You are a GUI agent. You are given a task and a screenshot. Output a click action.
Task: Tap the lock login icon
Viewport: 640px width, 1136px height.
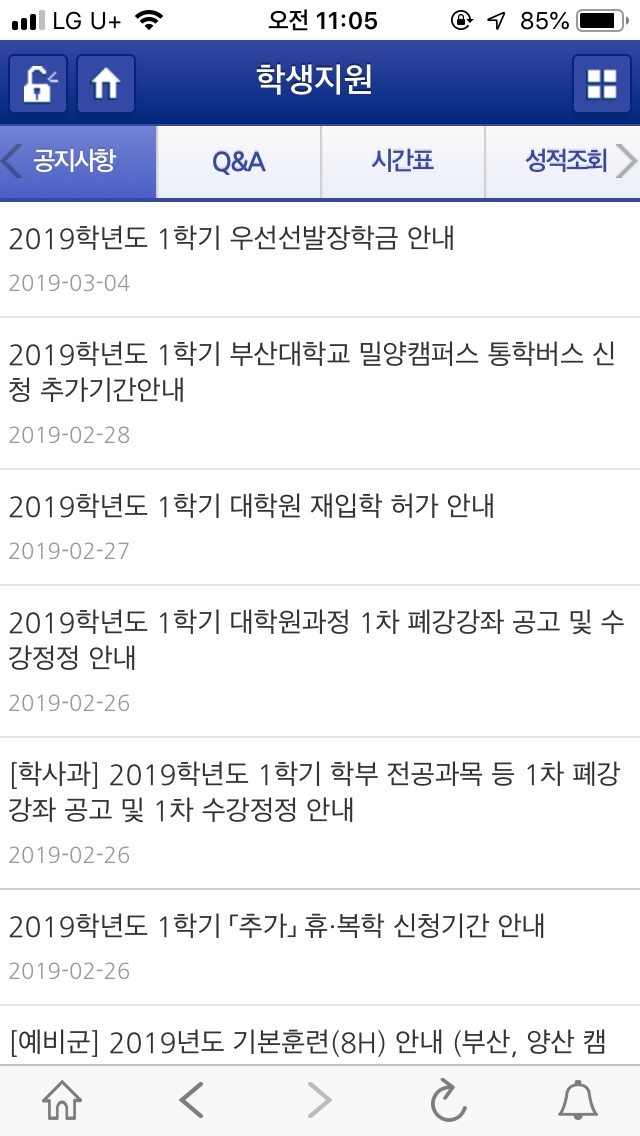(x=38, y=84)
